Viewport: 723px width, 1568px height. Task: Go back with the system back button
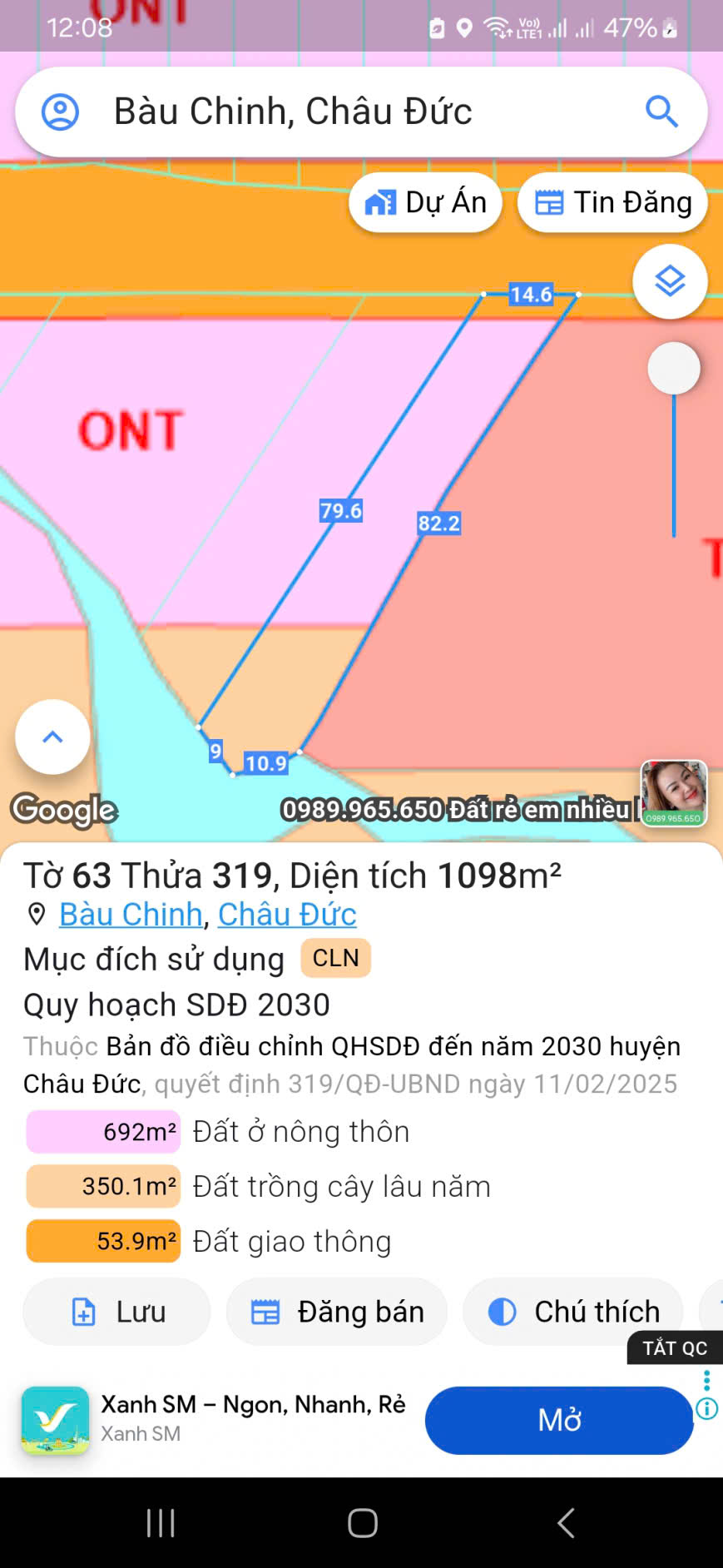coord(566,1523)
